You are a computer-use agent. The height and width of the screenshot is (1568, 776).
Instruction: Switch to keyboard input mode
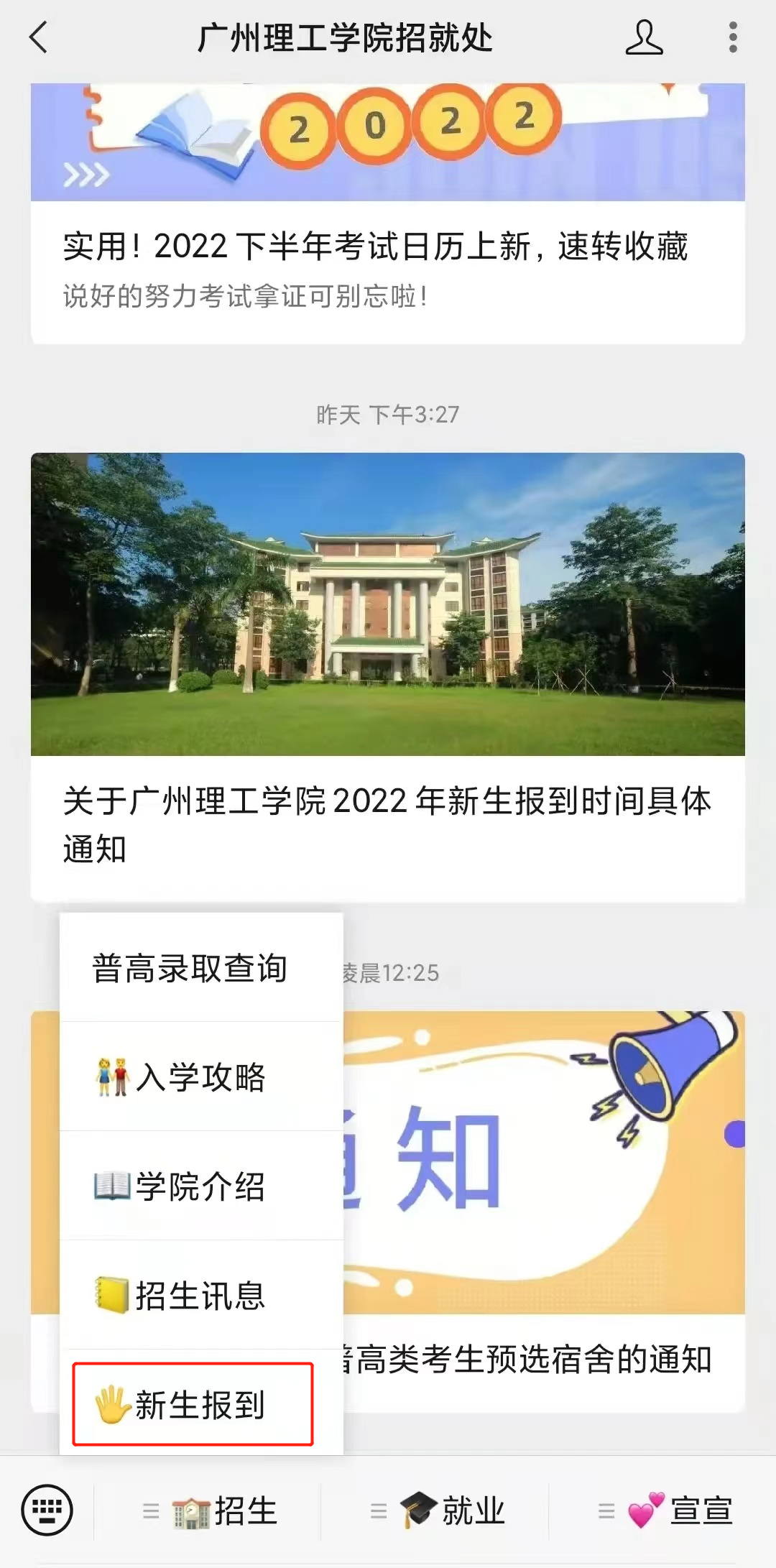[47, 1510]
